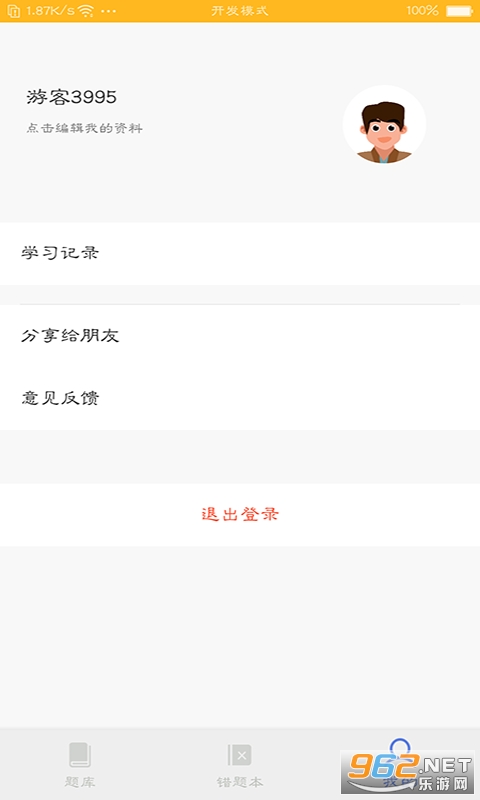Image resolution: width=480 pixels, height=800 pixels.
Task: Open 意见反馈 feedback page
Action: point(240,398)
